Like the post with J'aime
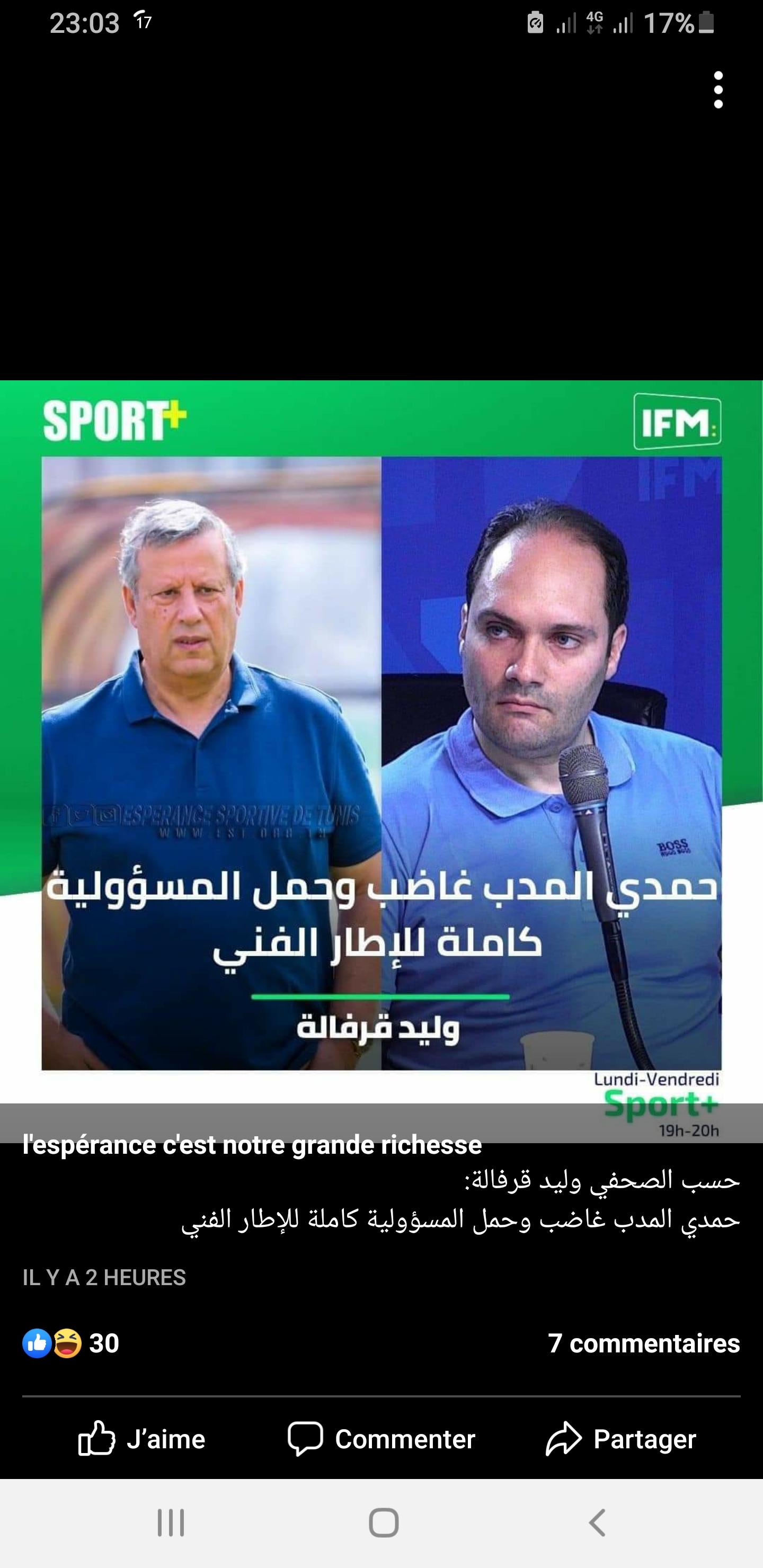 click(142, 1439)
